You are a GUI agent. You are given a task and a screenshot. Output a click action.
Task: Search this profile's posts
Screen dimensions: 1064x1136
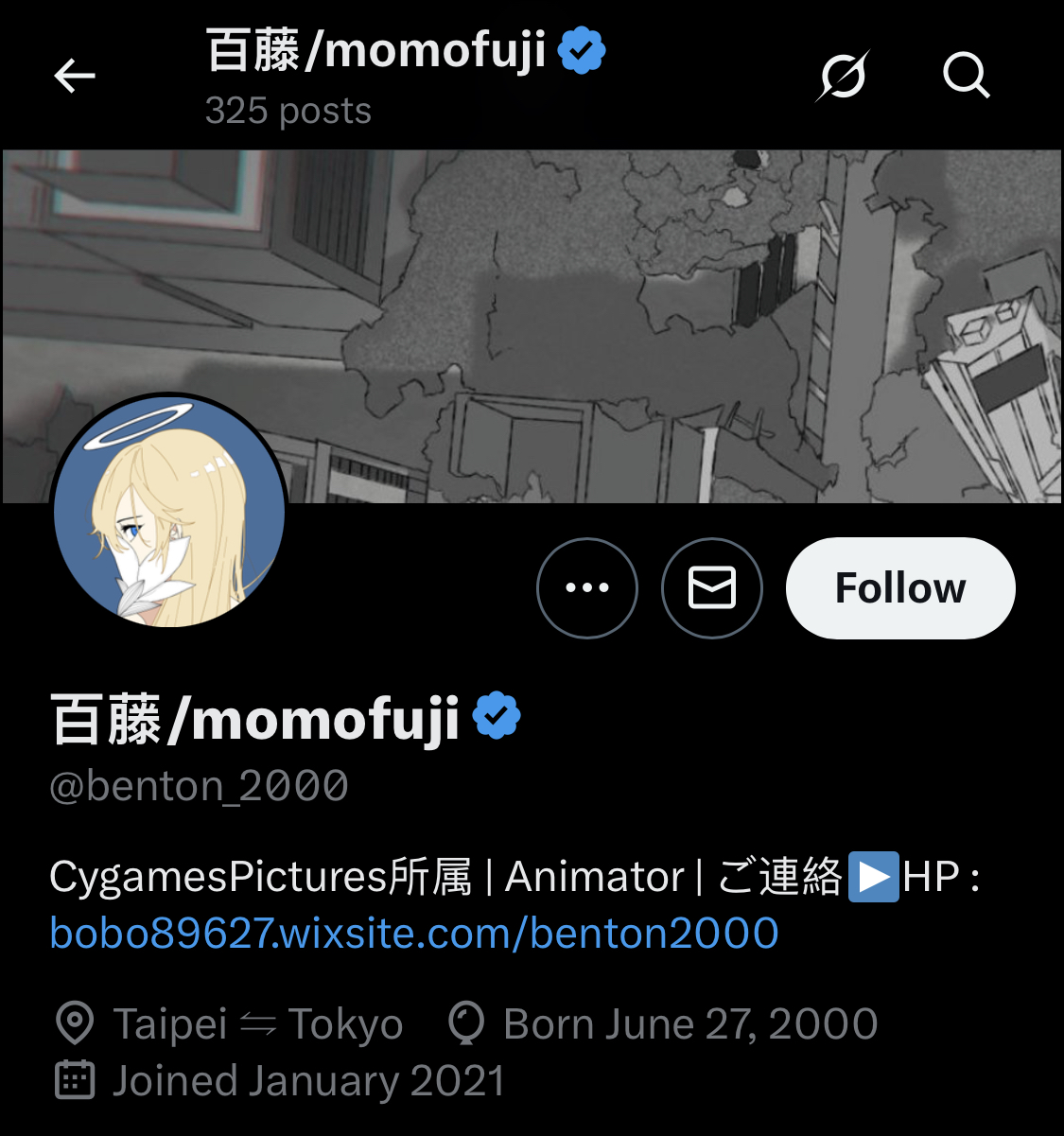click(966, 76)
